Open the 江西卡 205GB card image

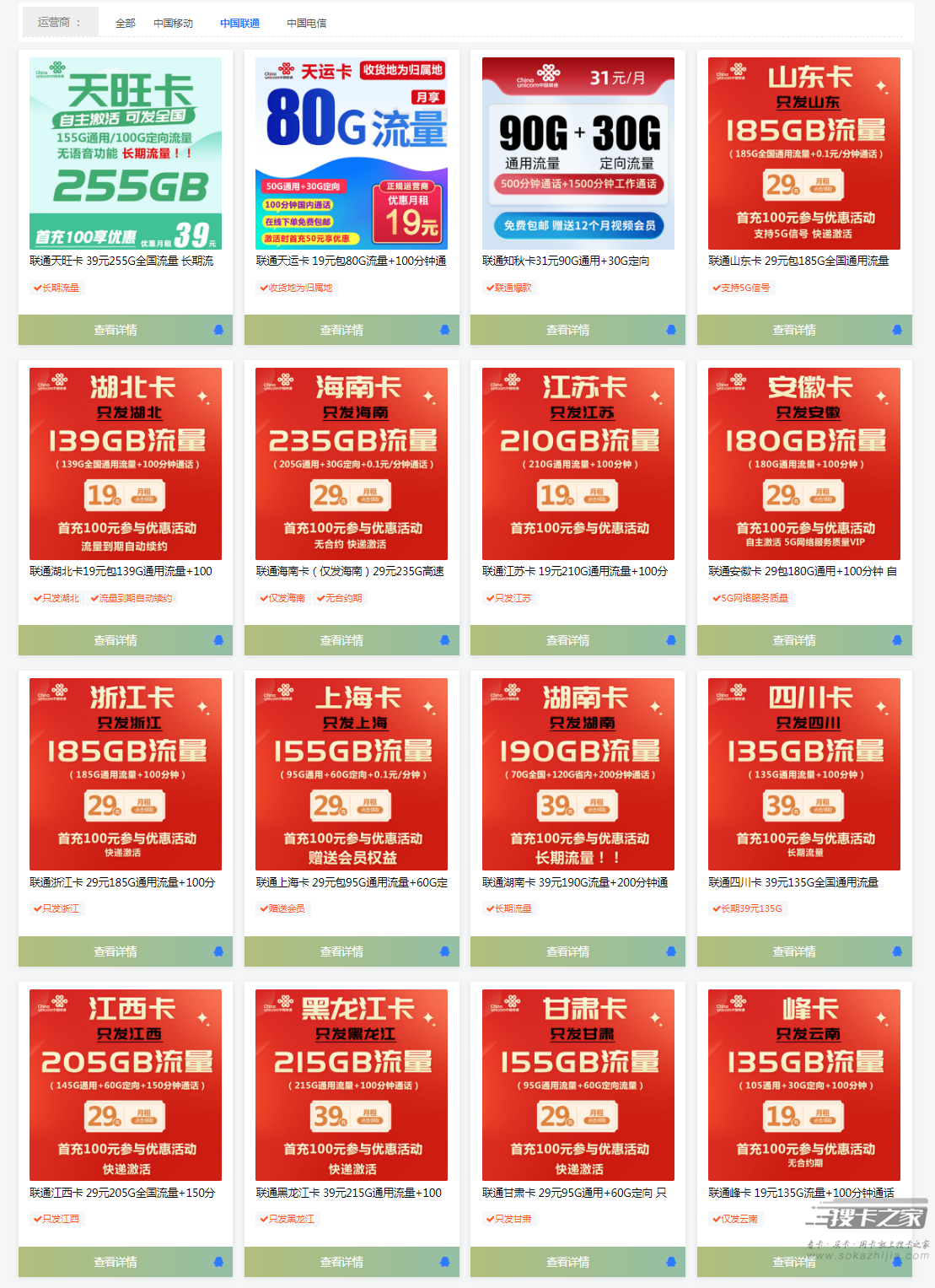(126, 1085)
